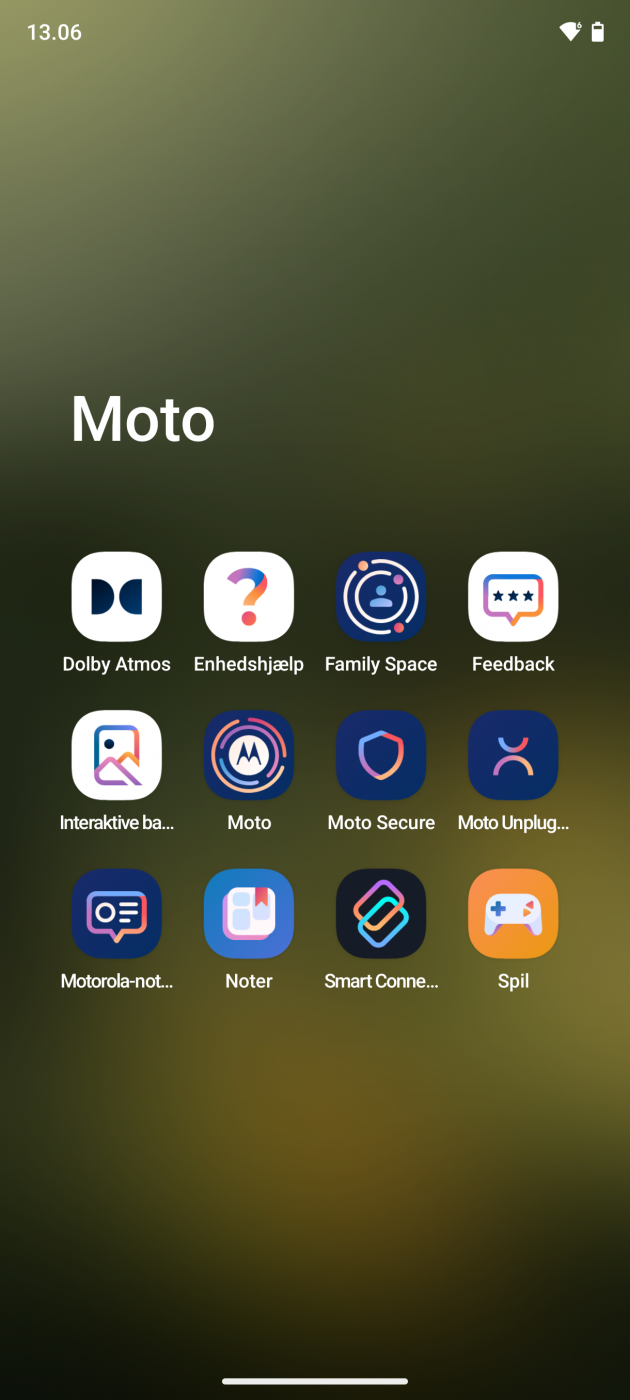Open Family Space
Viewport: 630px width, 1400px height.
click(x=381, y=597)
